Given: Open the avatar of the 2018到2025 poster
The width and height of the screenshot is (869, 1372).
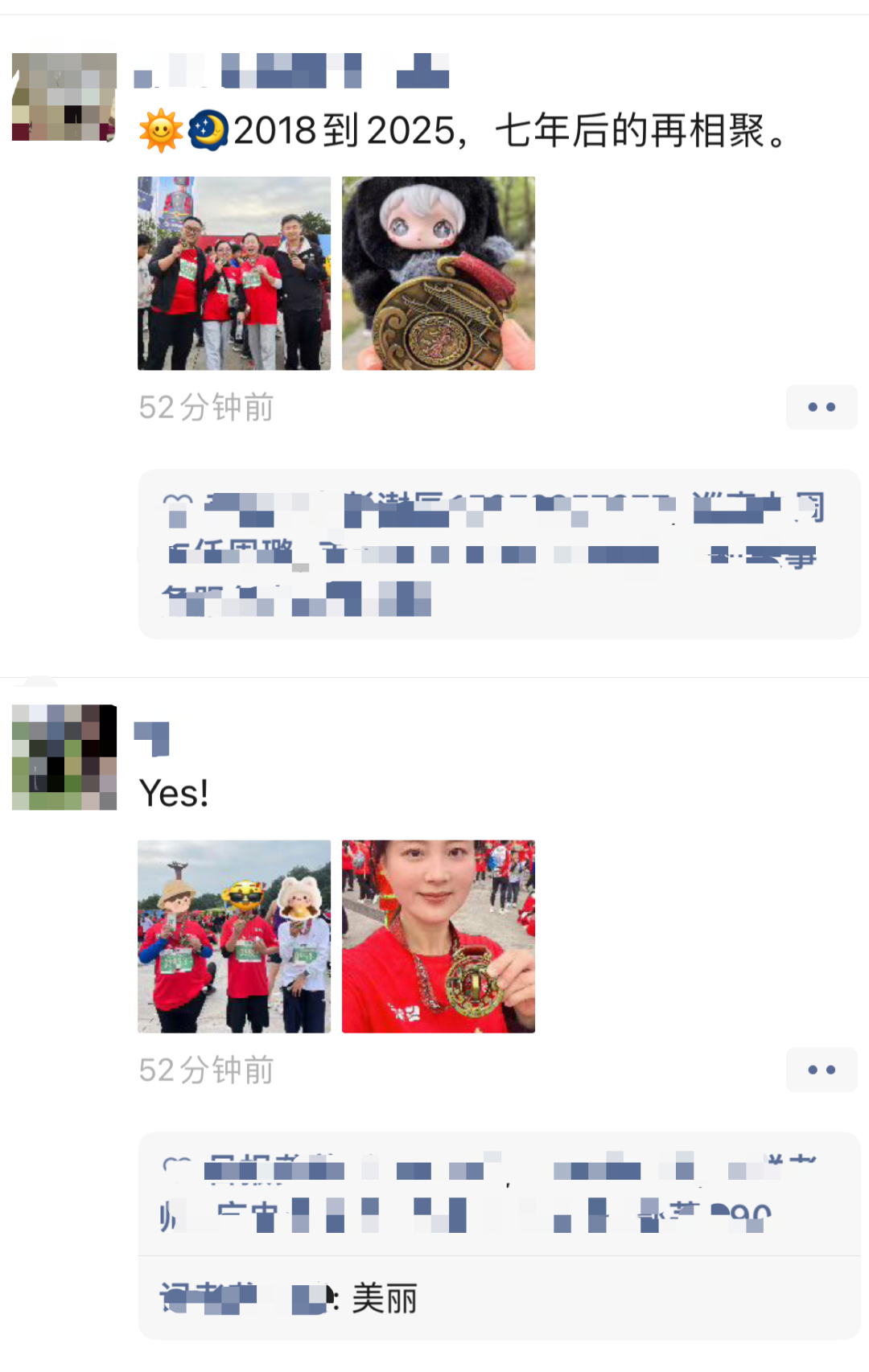Looking at the screenshot, I should click(x=64, y=97).
